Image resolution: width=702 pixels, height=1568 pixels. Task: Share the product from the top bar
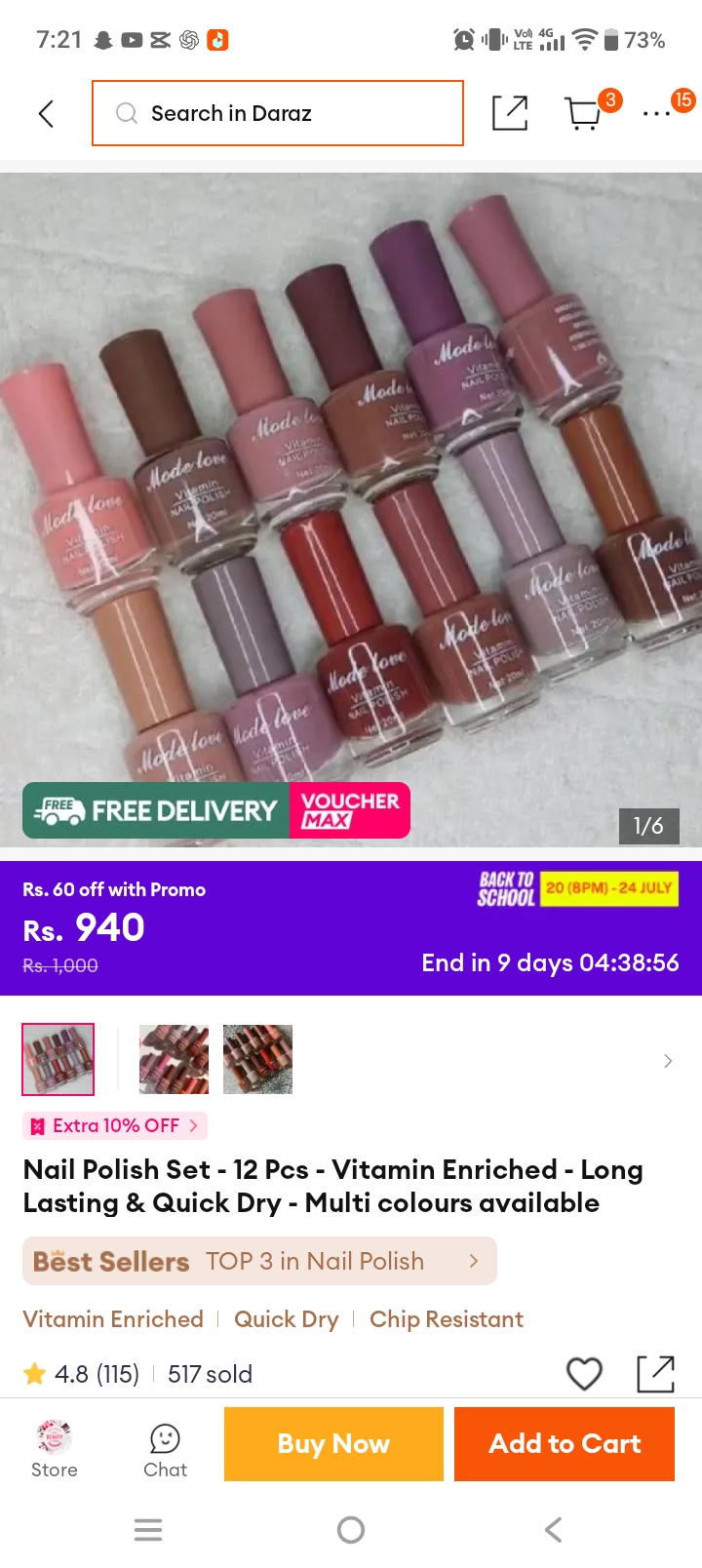509,113
